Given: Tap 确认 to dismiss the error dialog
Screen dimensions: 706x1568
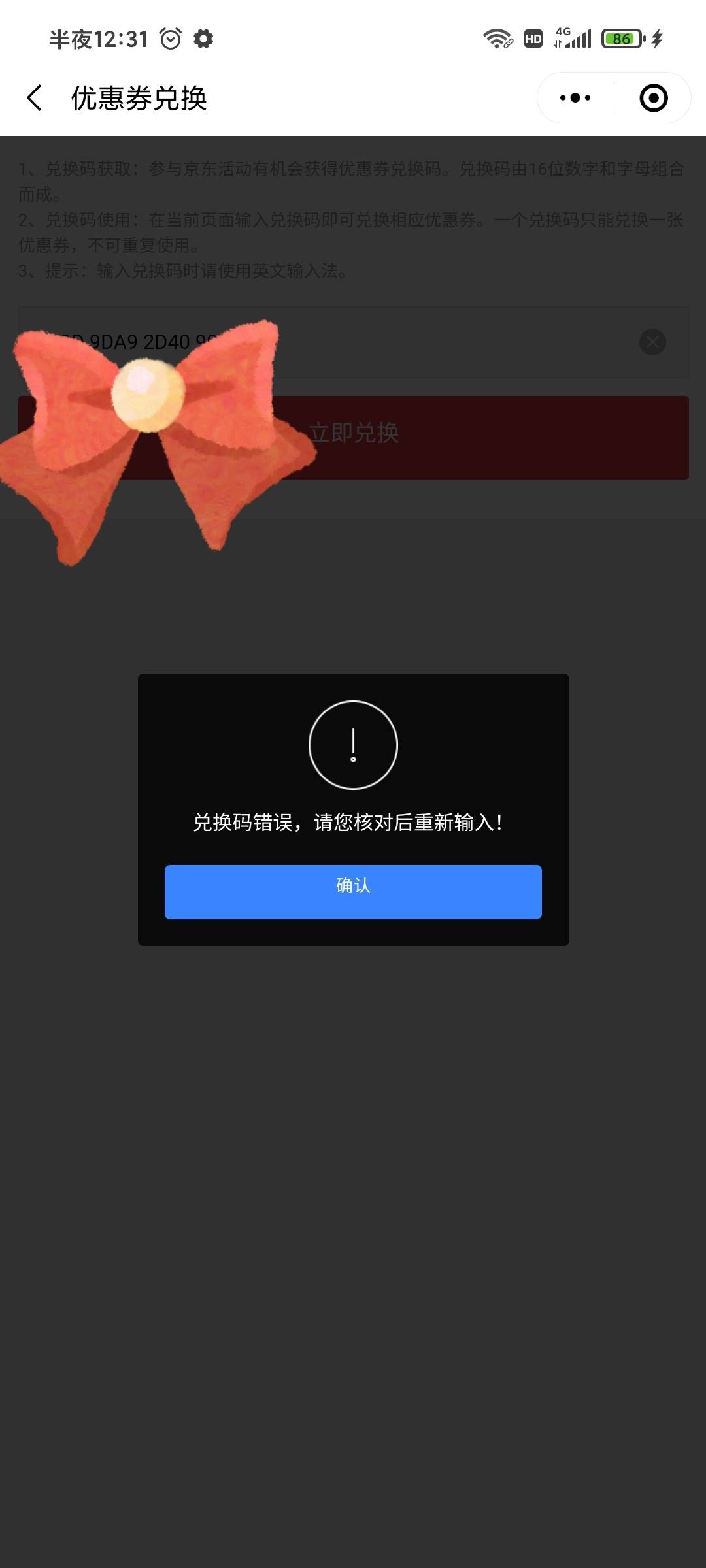Looking at the screenshot, I should click(353, 892).
